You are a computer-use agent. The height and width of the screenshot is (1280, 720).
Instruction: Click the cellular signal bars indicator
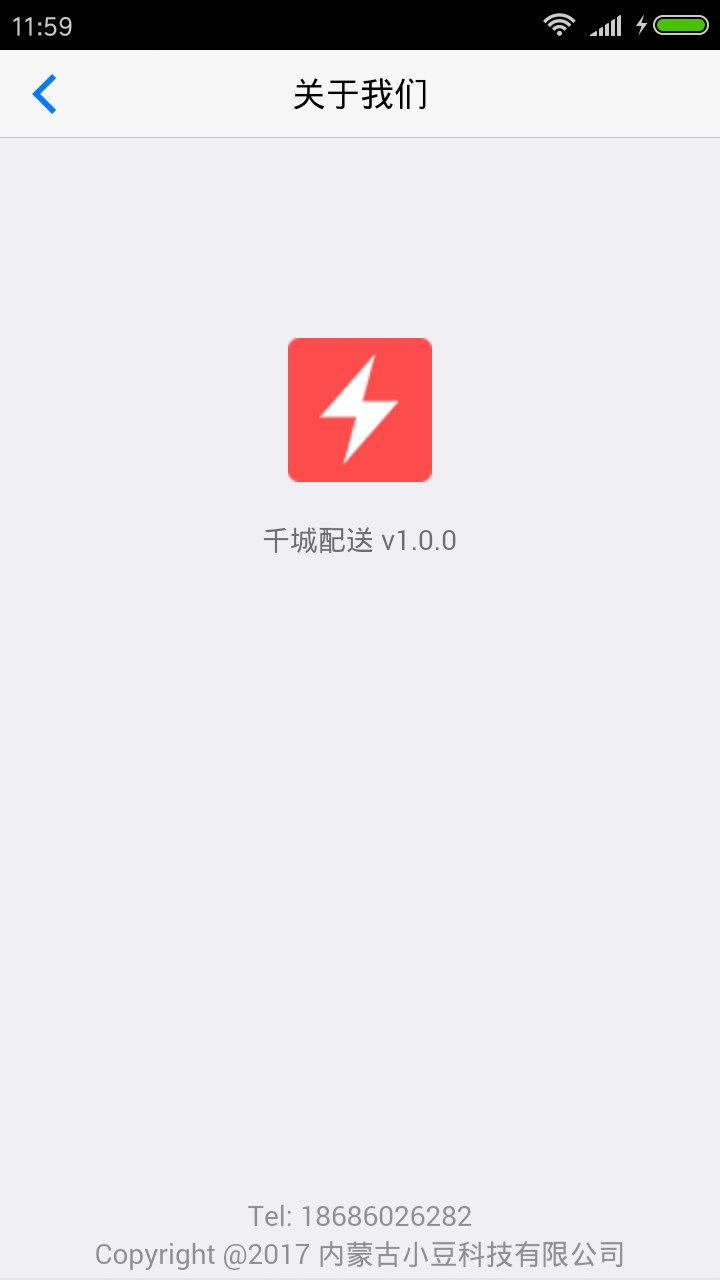pyautogui.click(x=607, y=23)
